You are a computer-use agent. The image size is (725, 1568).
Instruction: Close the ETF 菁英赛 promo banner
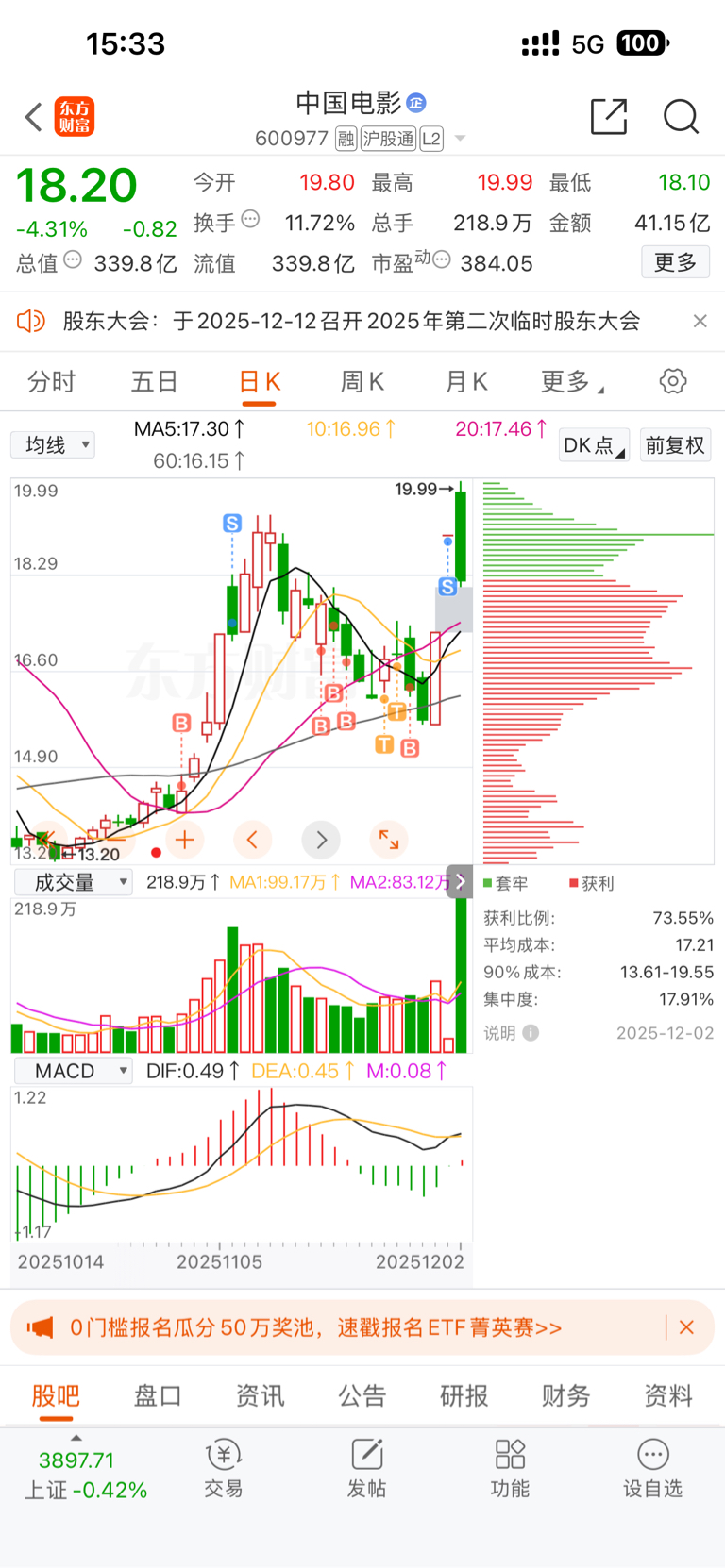click(686, 1327)
